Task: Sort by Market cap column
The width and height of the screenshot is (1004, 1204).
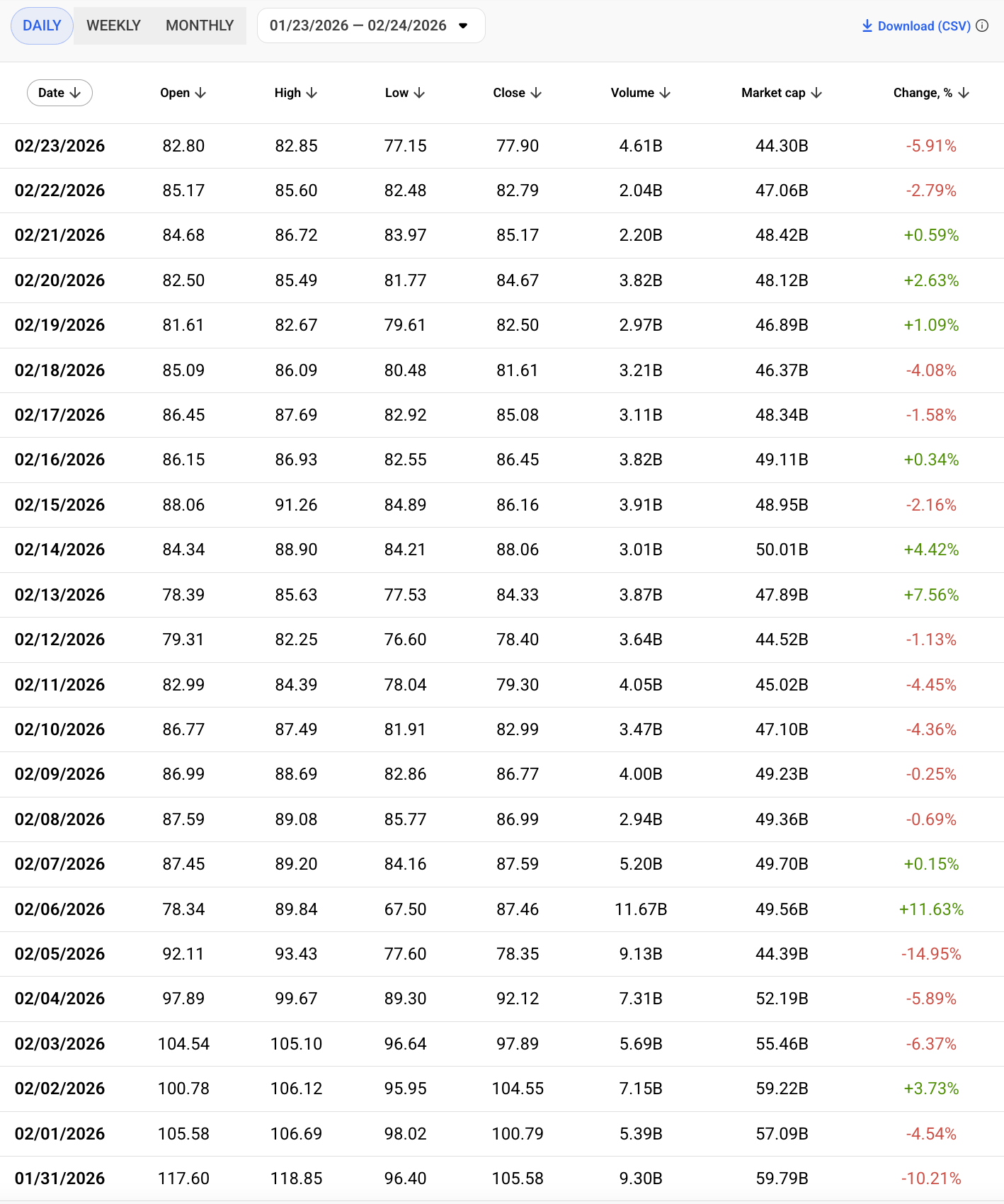Action: pyautogui.click(x=781, y=93)
